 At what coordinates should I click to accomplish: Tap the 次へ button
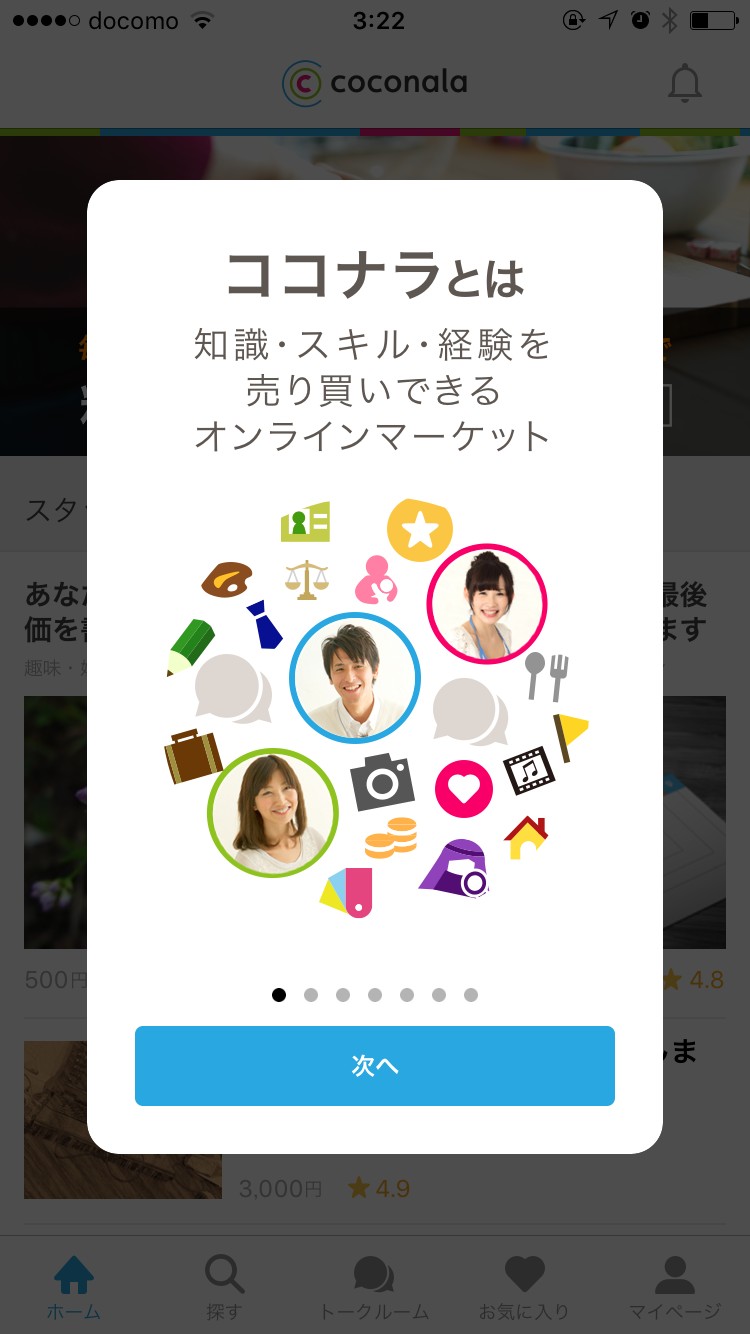pos(375,1065)
